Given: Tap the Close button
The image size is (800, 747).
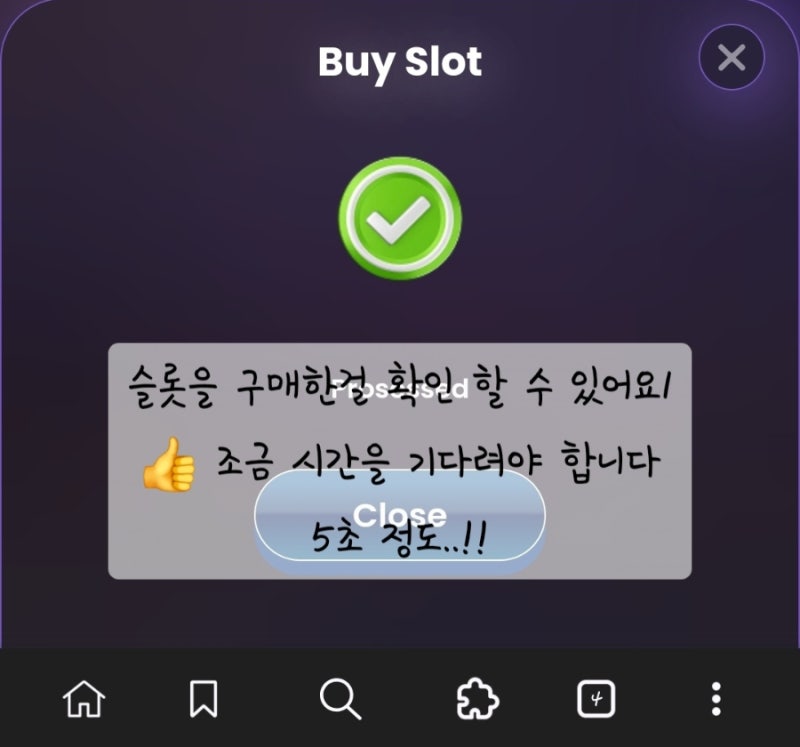Looking at the screenshot, I should click(399, 517).
